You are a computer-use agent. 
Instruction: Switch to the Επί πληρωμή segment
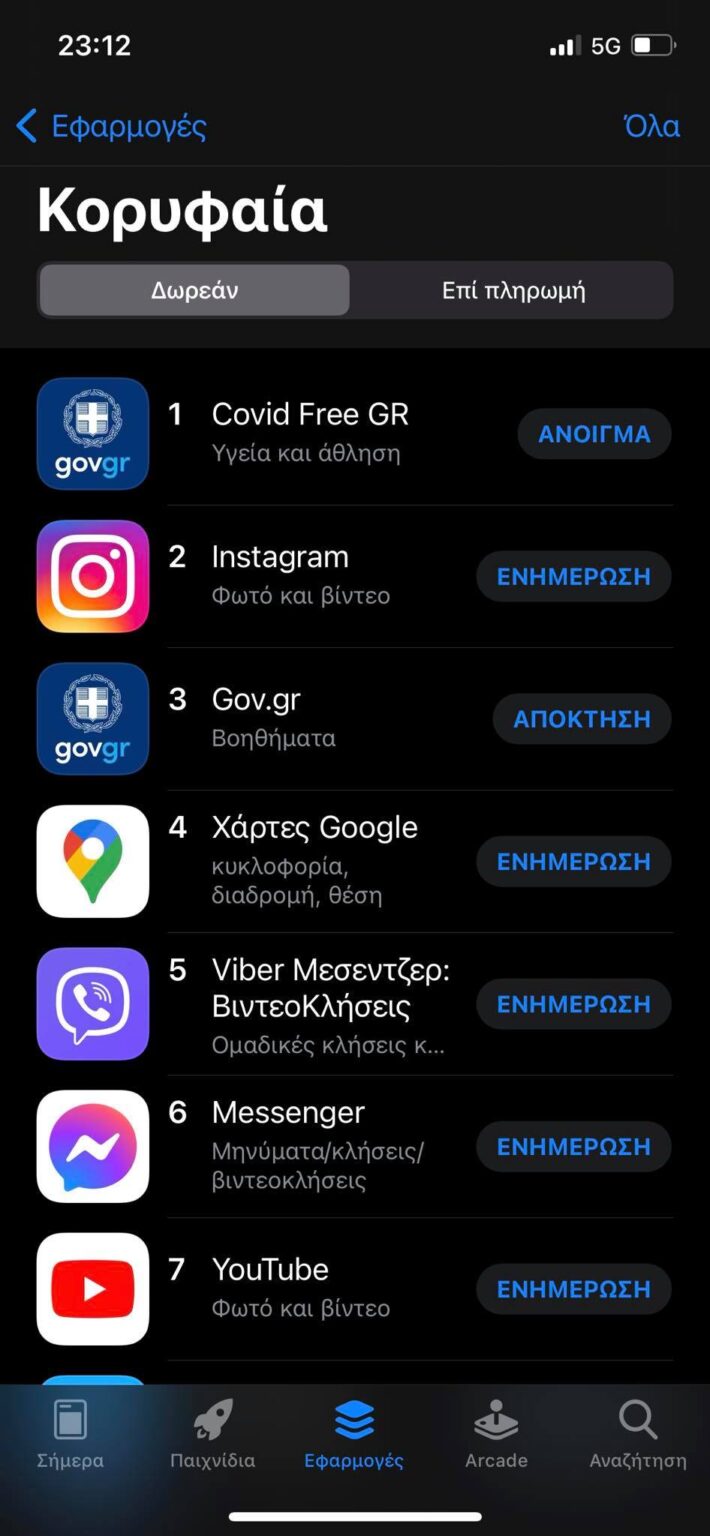pyautogui.click(x=513, y=291)
